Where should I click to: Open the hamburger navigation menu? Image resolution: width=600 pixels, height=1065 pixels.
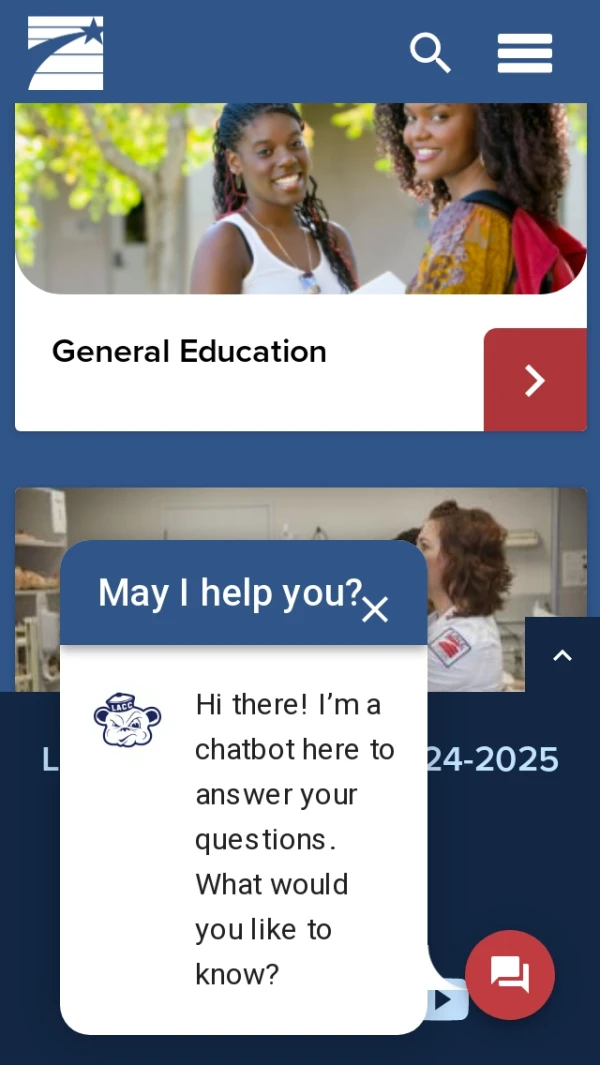tap(525, 53)
